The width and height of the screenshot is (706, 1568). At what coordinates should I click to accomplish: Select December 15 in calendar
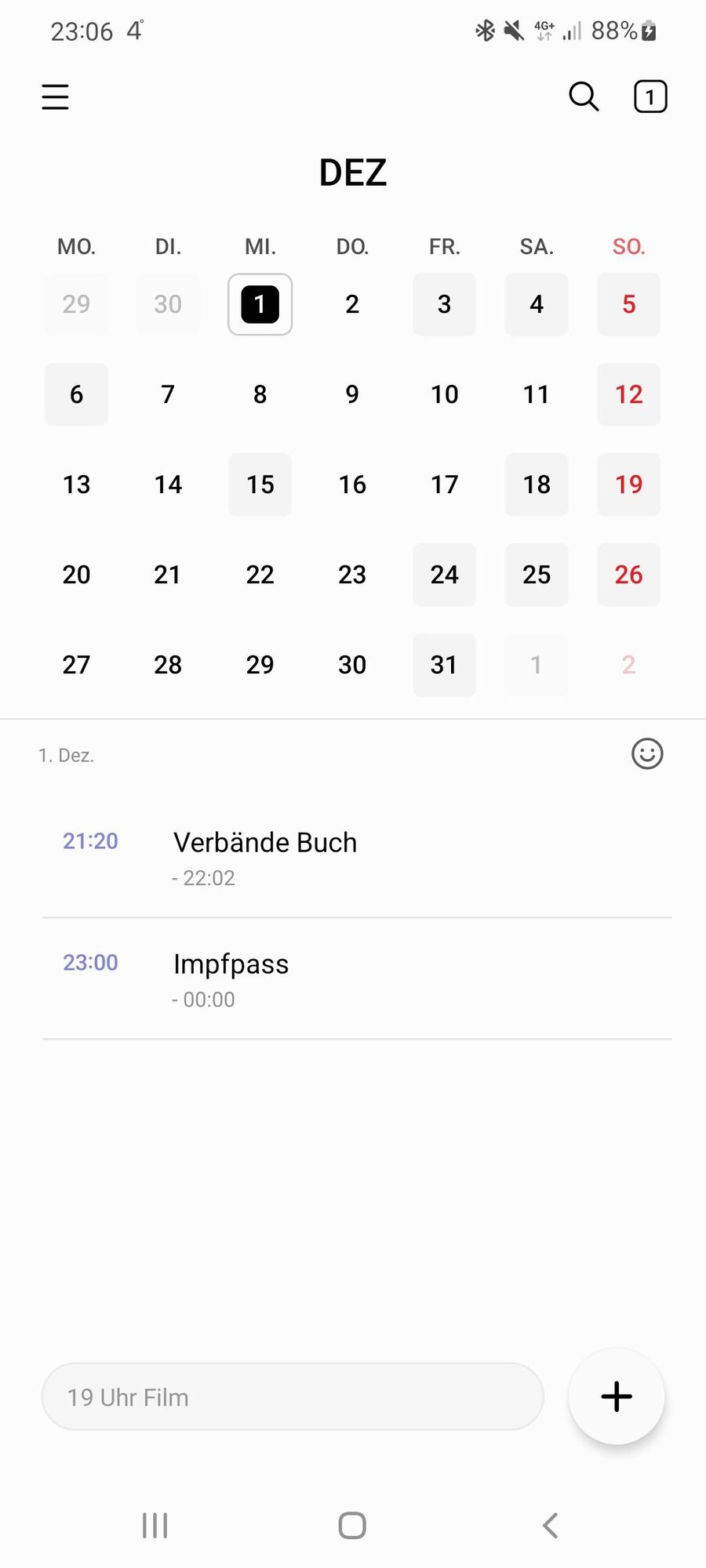pyautogui.click(x=260, y=485)
